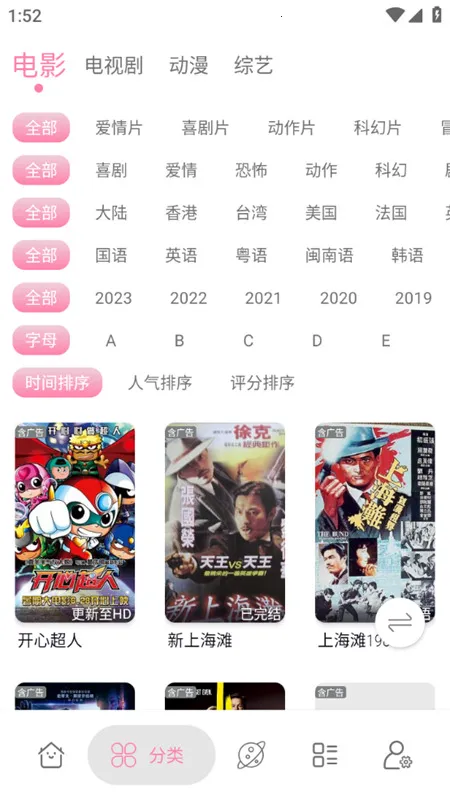This screenshot has width=450, height=800.
Task: Switch to the 动漫 top tab
Action: 188,66
